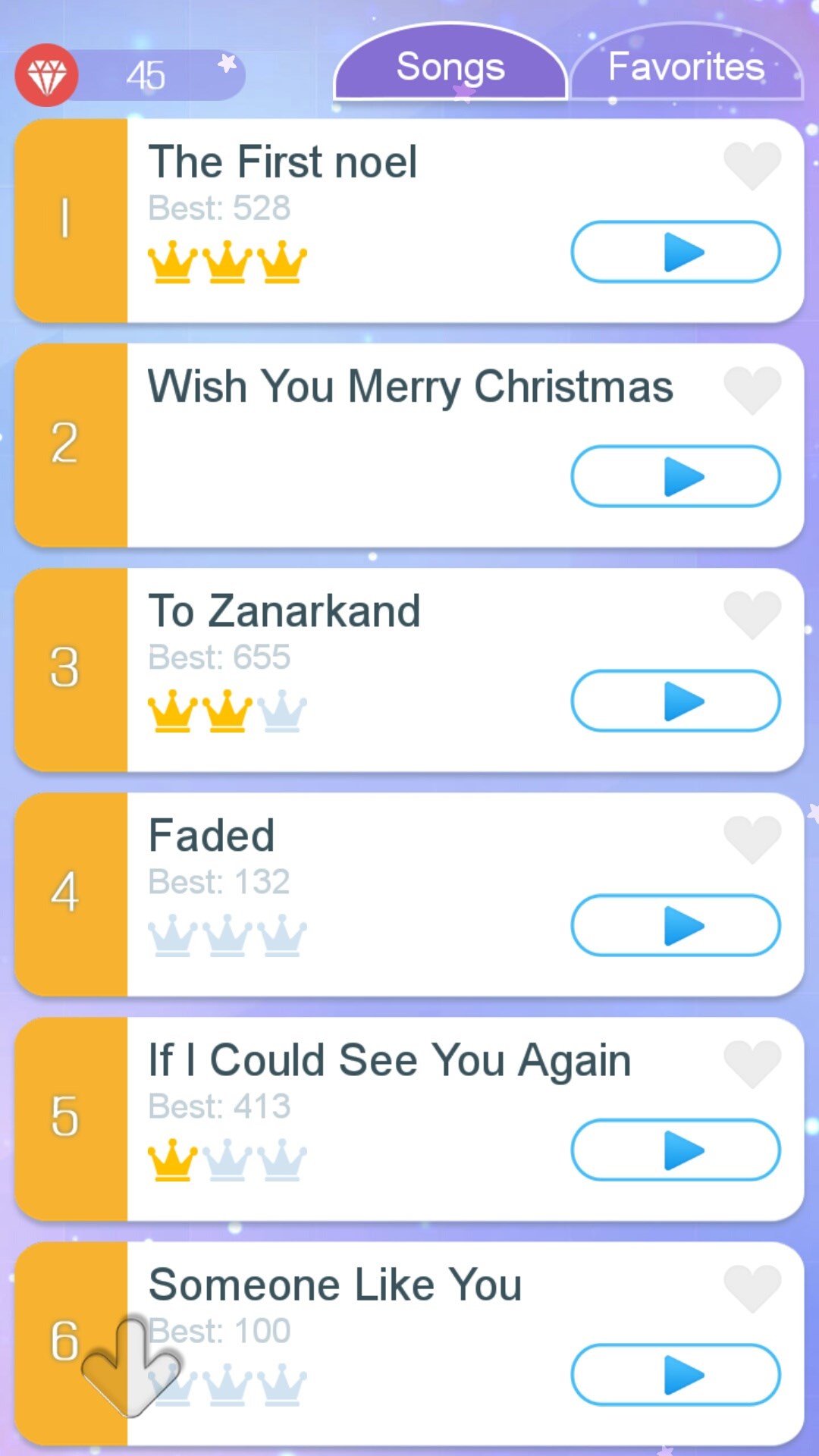Image resolution: width=819 pixels, height=1456 pixels.
Task: Favorite If I Could See You Again
Action: (752, 1062)
